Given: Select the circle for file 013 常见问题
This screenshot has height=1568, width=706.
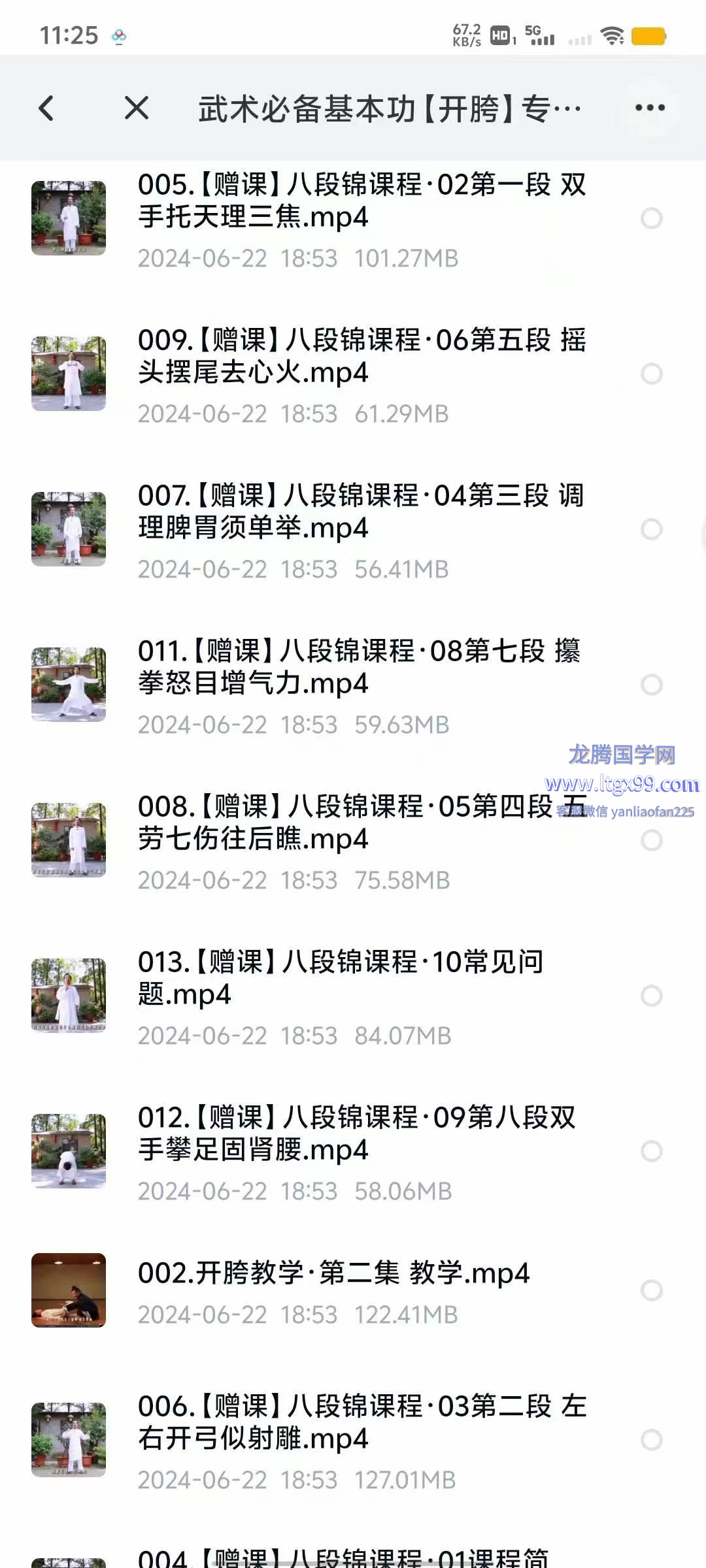Looking at the screenshot, I should click(651, 996).
